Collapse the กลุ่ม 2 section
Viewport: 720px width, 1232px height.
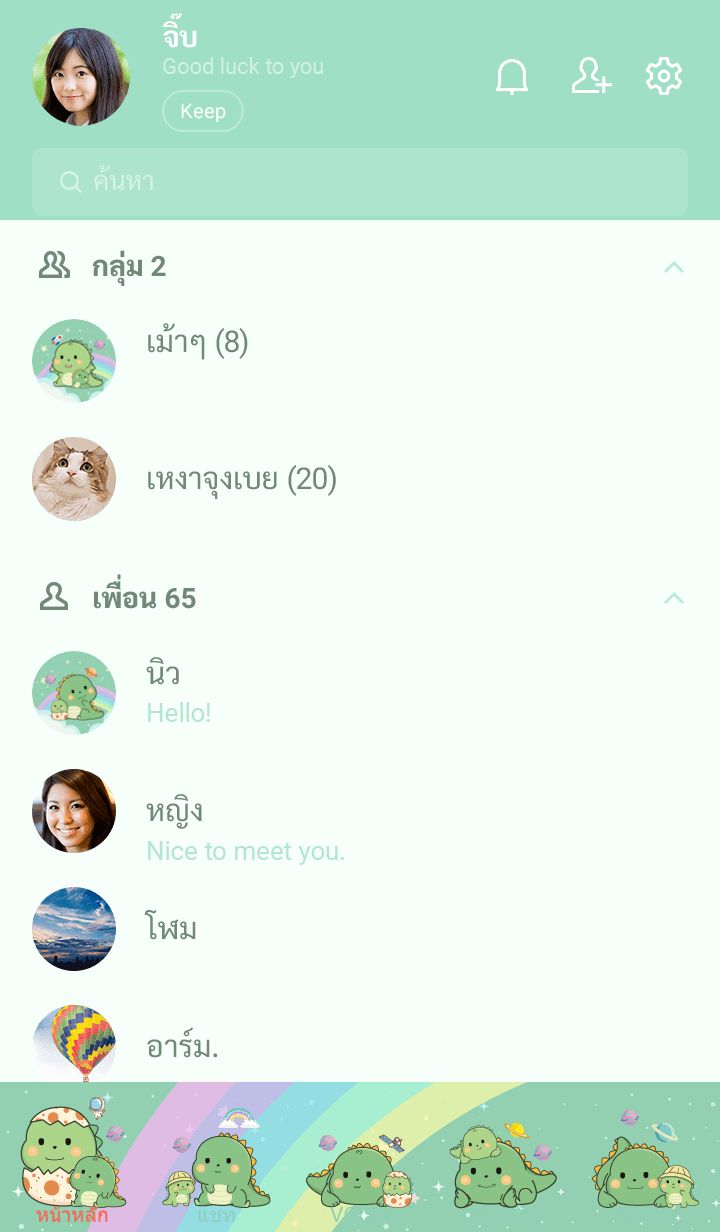pos(674,267)
